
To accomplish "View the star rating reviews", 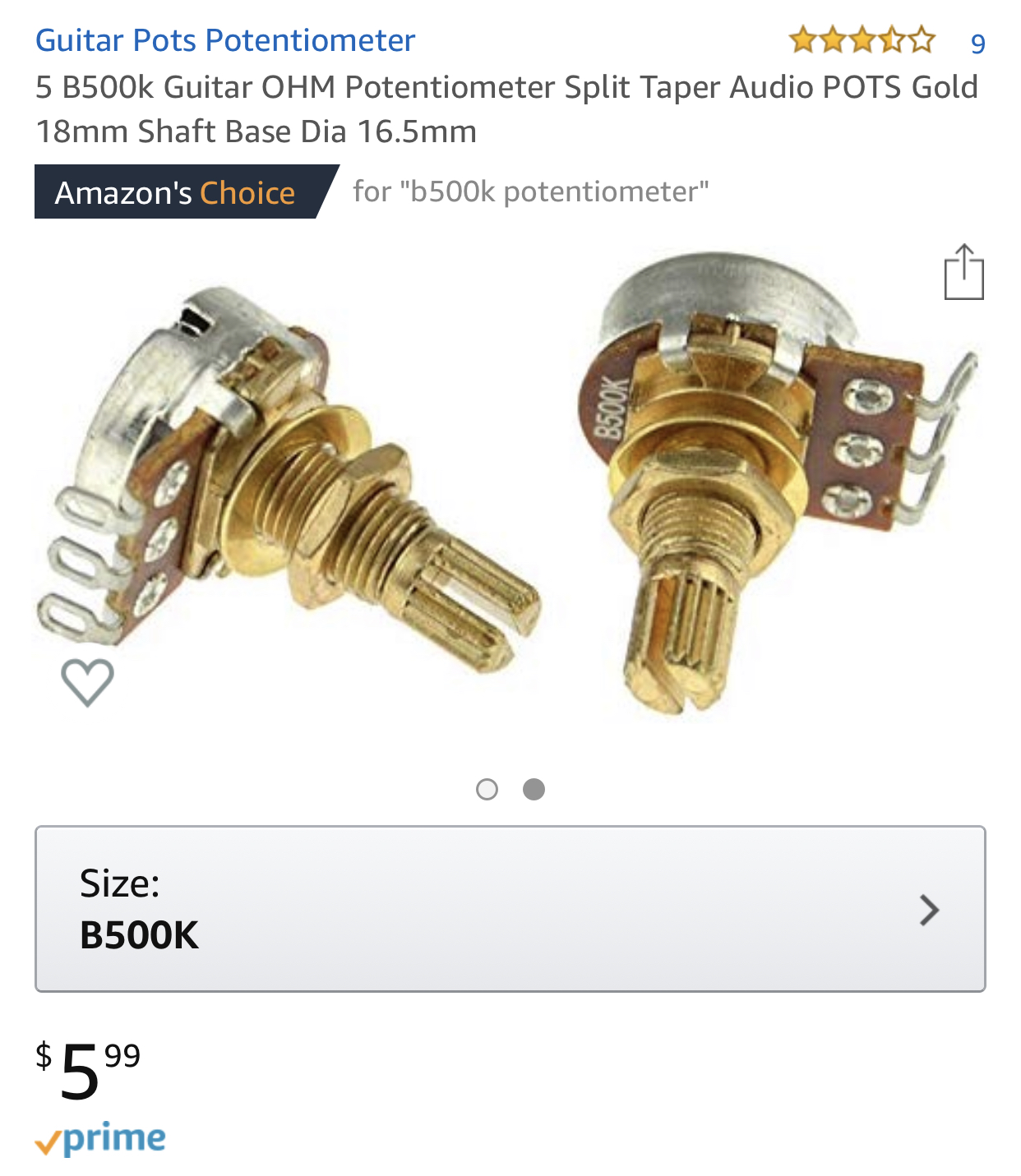I will 862,40.
